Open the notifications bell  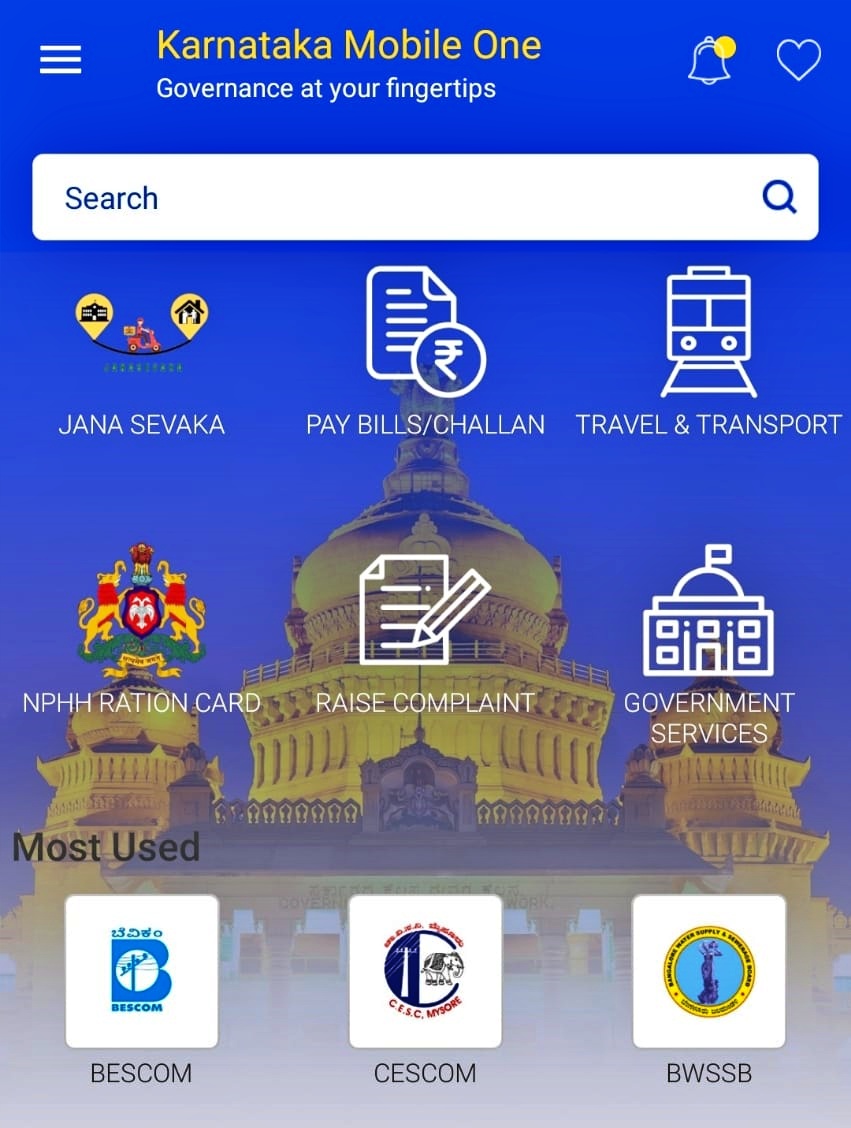[x=709, y=61]
